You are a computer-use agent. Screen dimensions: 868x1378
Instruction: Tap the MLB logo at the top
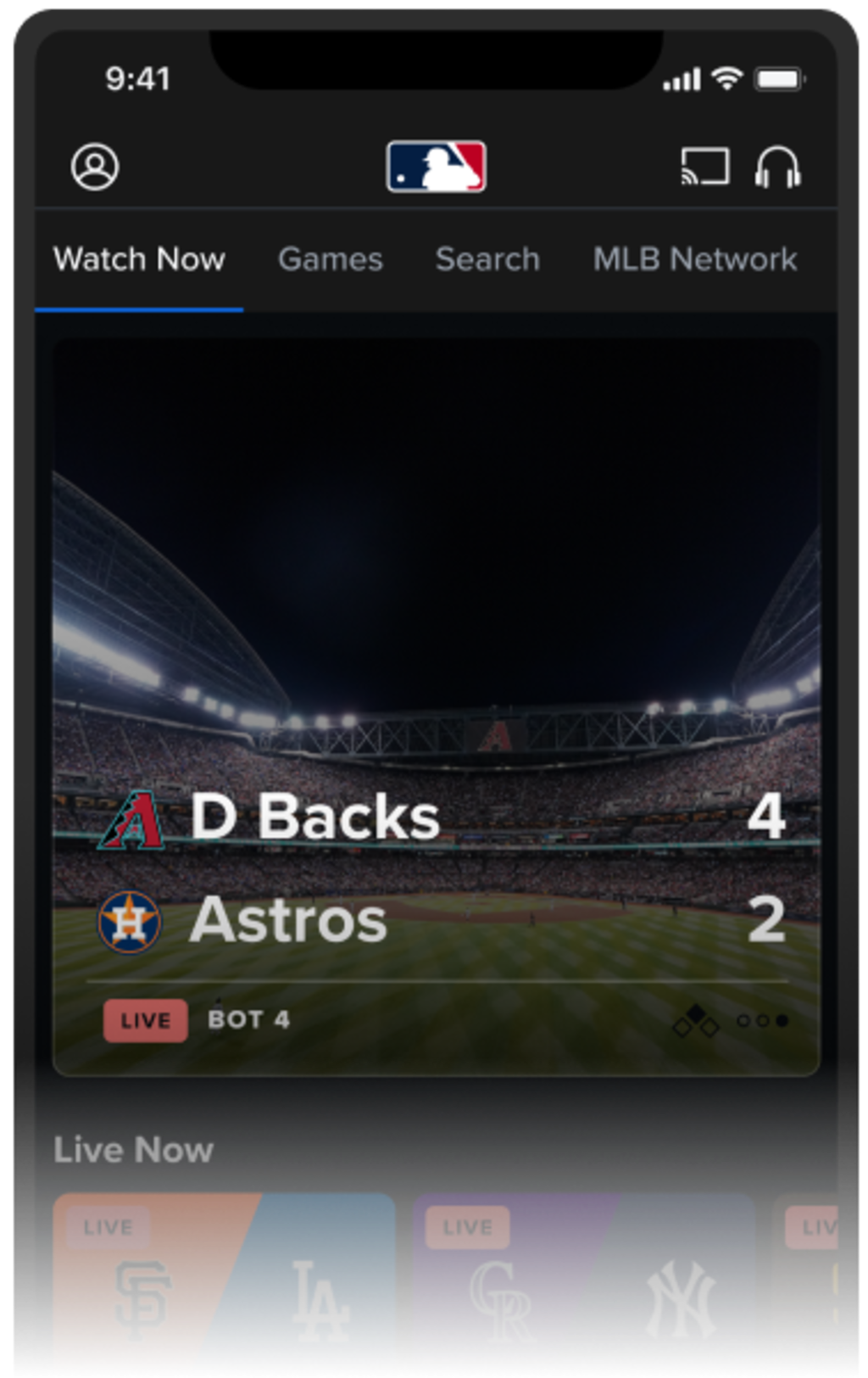[434, 166]
